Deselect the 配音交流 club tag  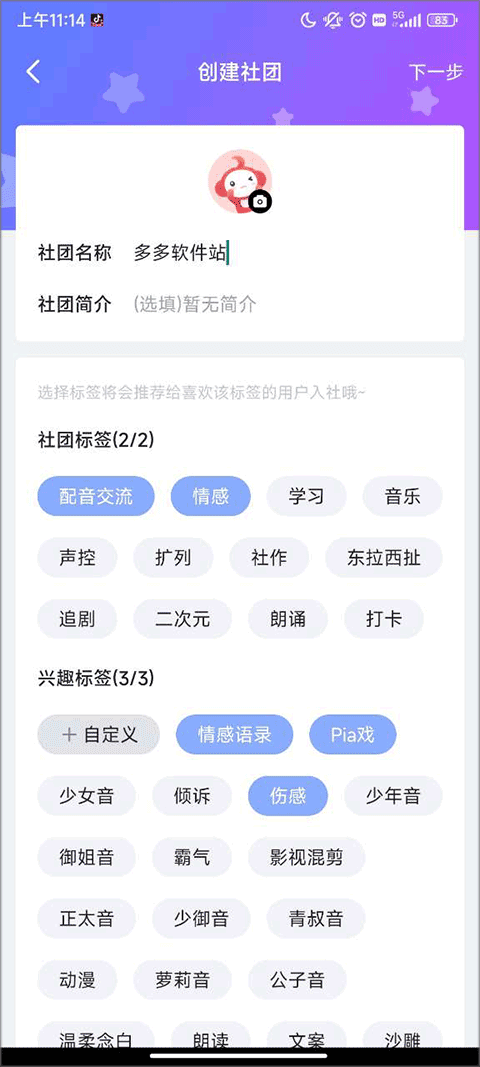96,496
